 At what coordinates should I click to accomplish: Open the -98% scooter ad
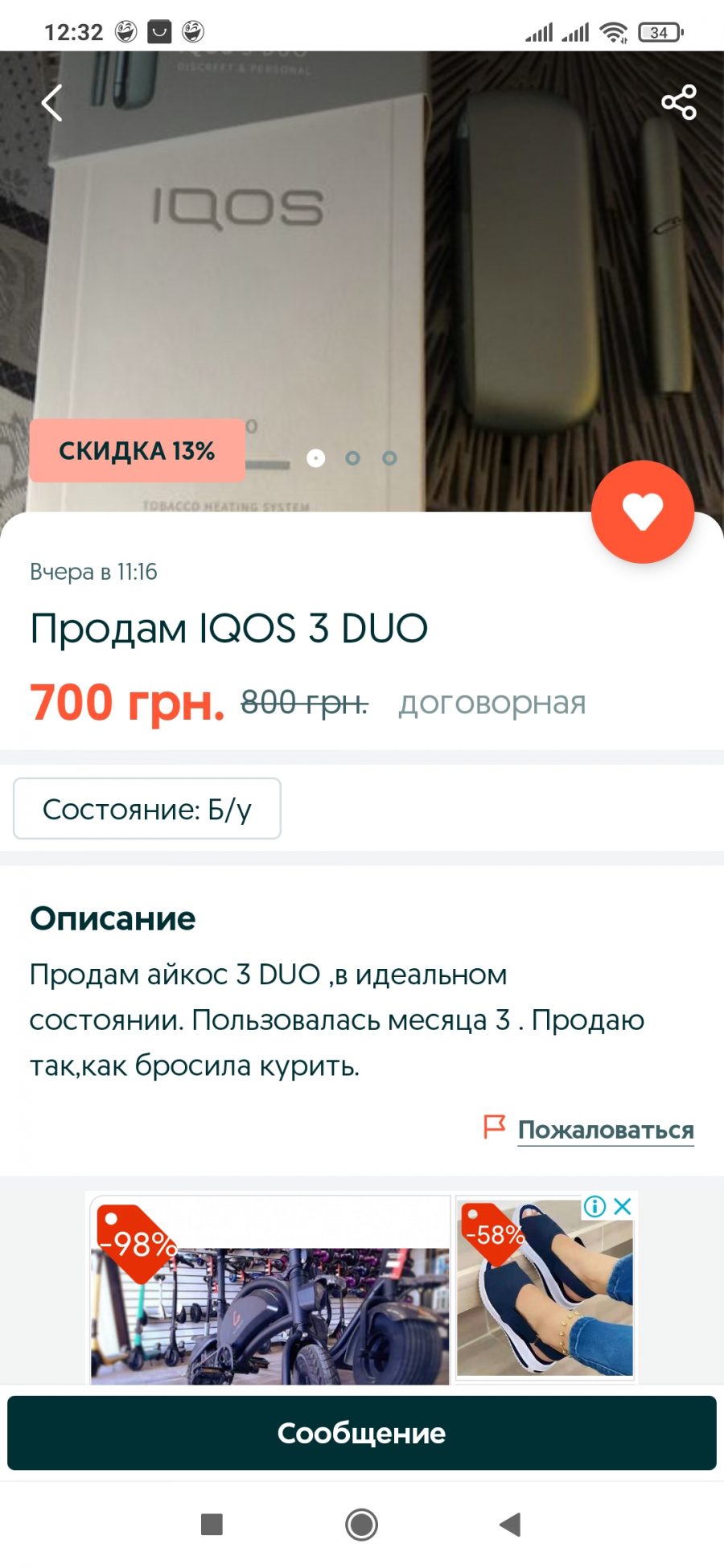pos(270,1291)
